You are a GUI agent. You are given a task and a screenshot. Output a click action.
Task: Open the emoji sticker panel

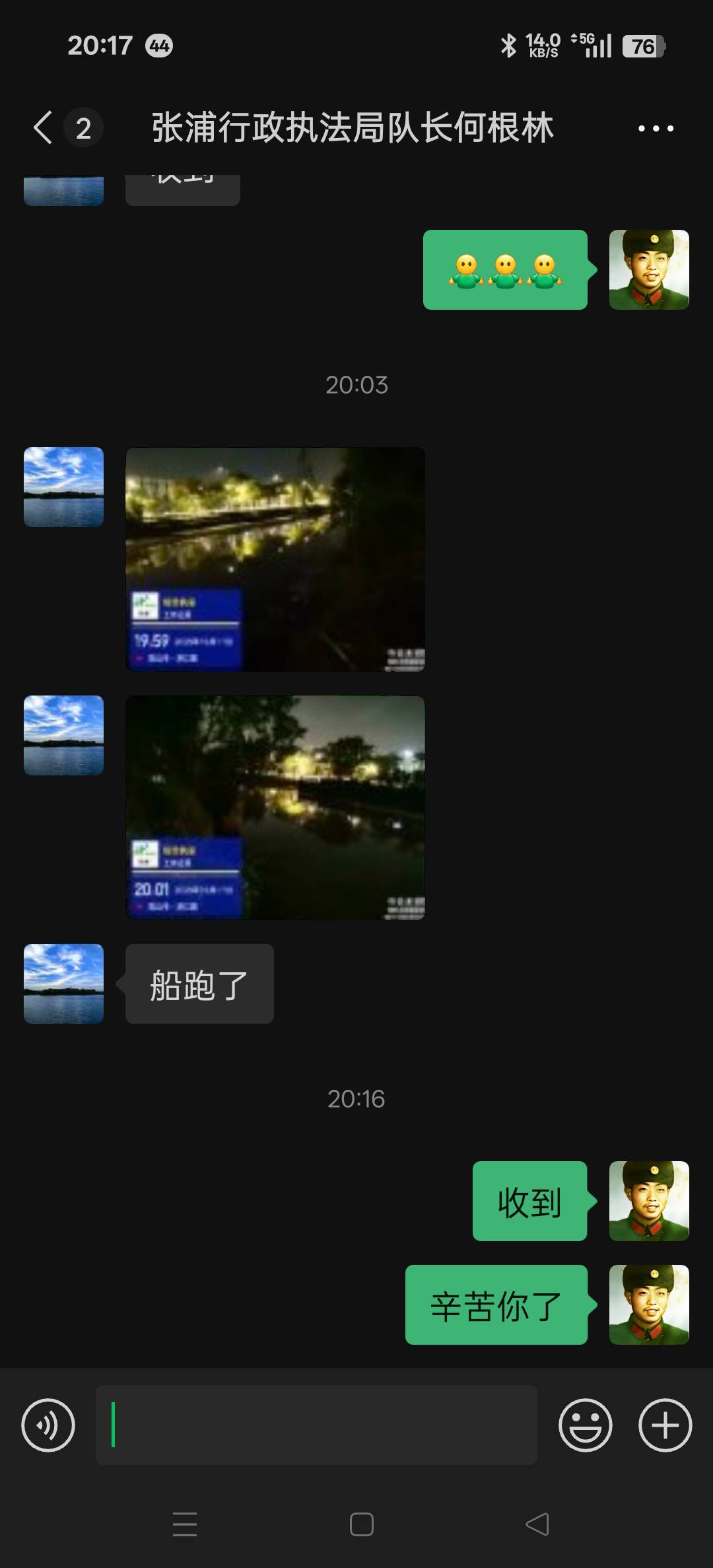coord(585,1425)
